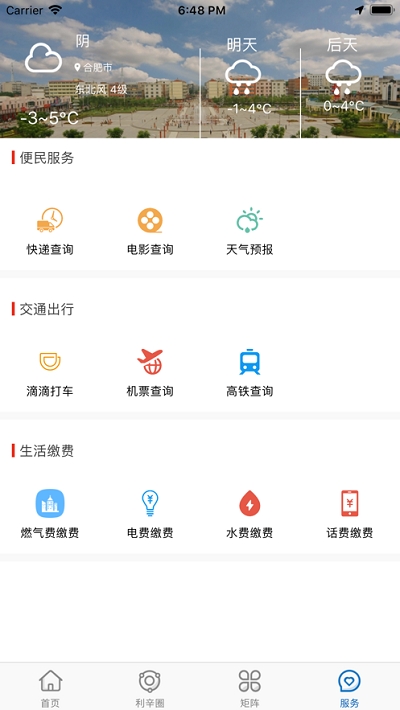400x710 pixels.
Task: Open 高铁查询 high-speed rail search
Action: click(250, 373)
